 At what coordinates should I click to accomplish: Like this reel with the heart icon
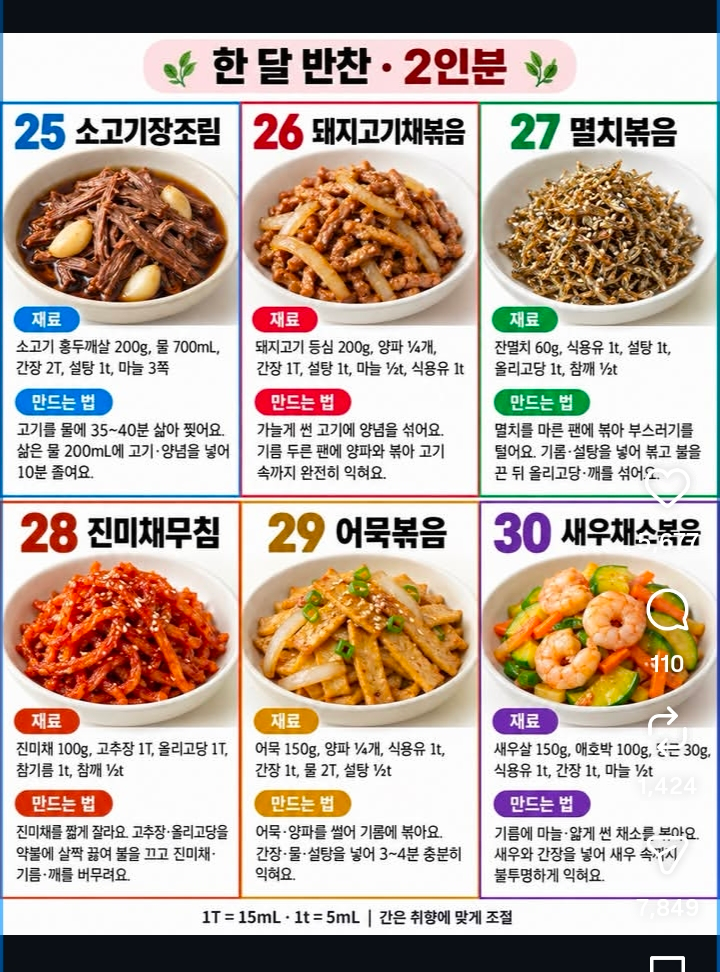pos(667,487)
